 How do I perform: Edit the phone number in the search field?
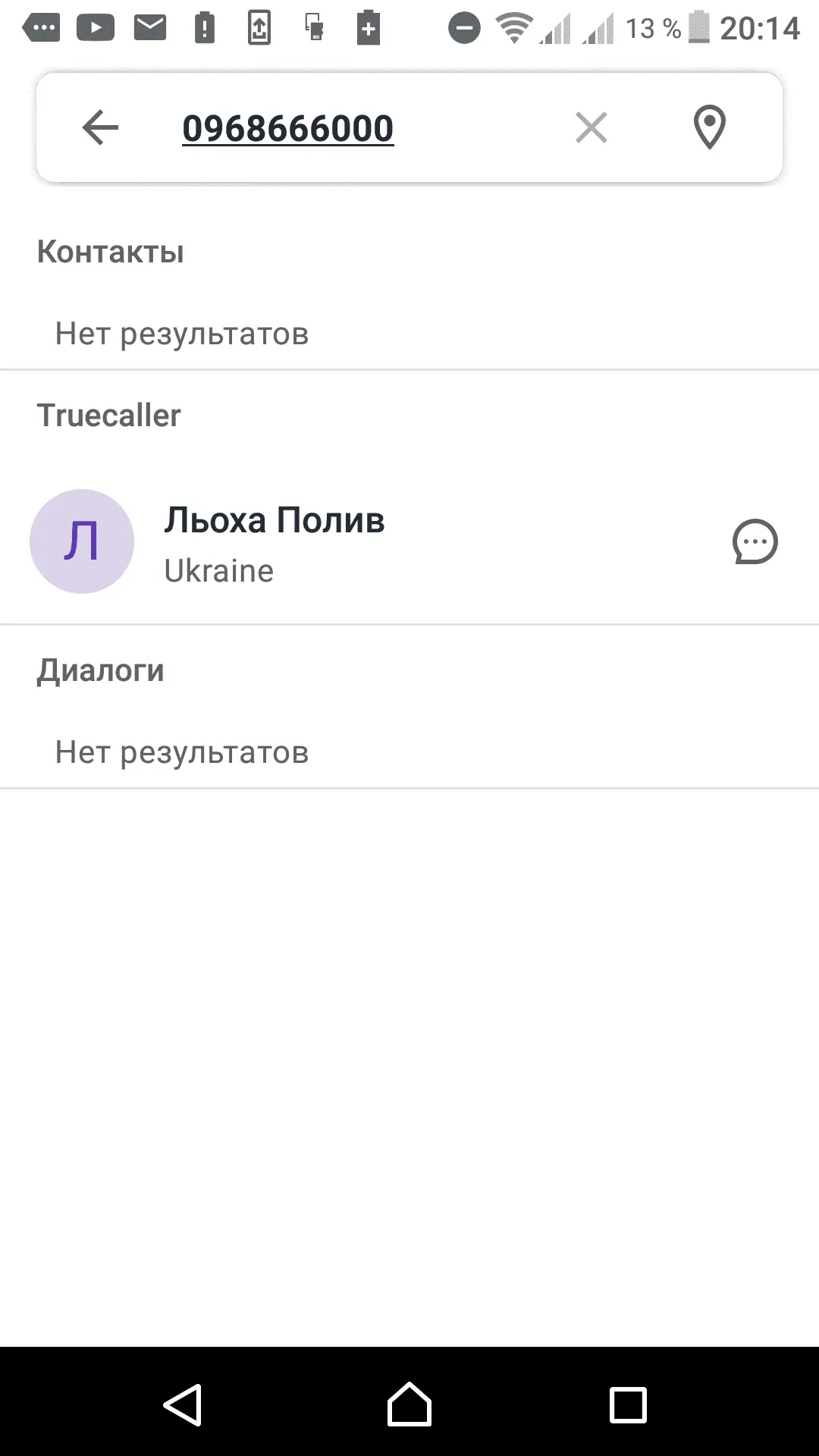(x=288, y=128)
